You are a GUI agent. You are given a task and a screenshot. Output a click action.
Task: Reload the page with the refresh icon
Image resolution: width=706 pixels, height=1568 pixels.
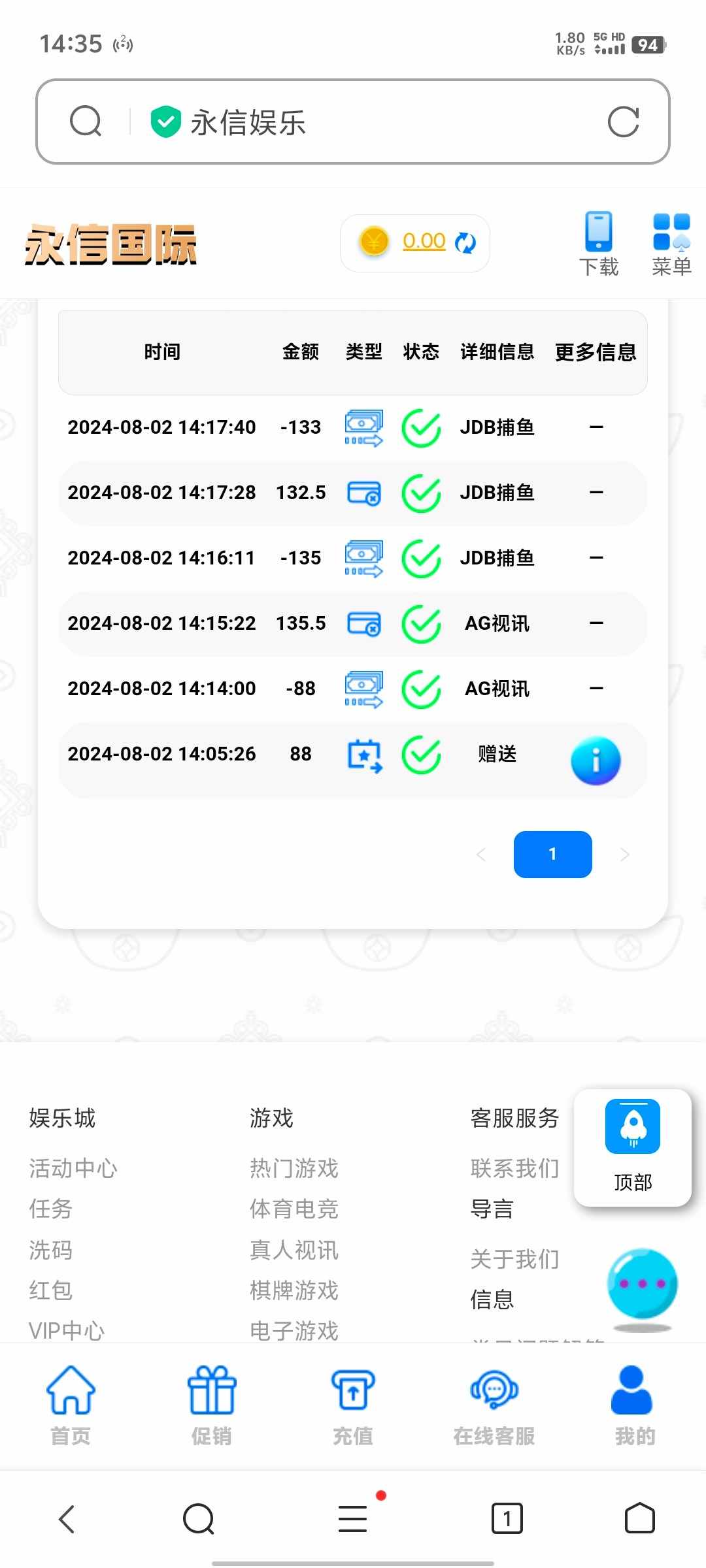coord(622,122)
